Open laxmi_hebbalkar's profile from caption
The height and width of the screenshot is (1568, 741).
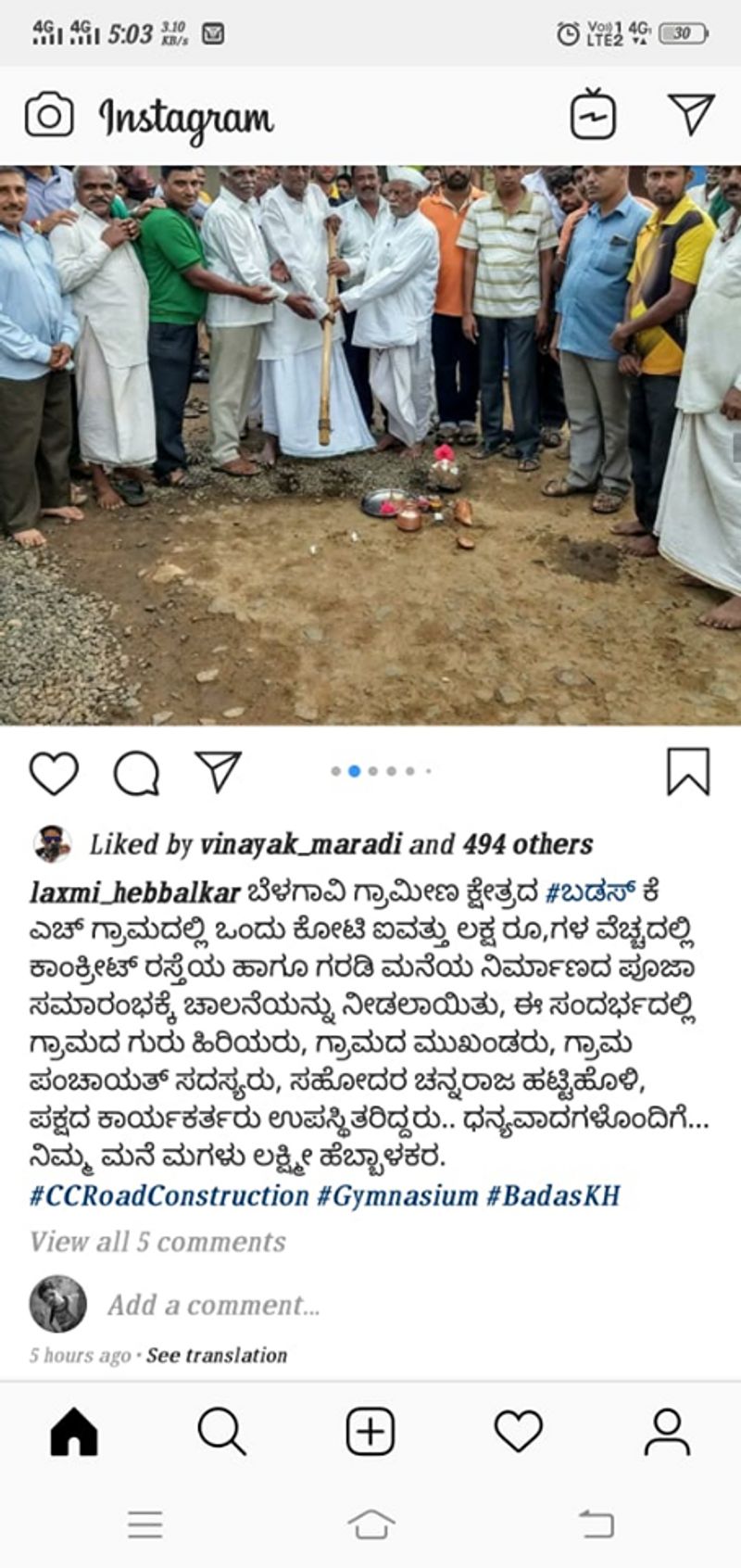[x=134, y=892]
